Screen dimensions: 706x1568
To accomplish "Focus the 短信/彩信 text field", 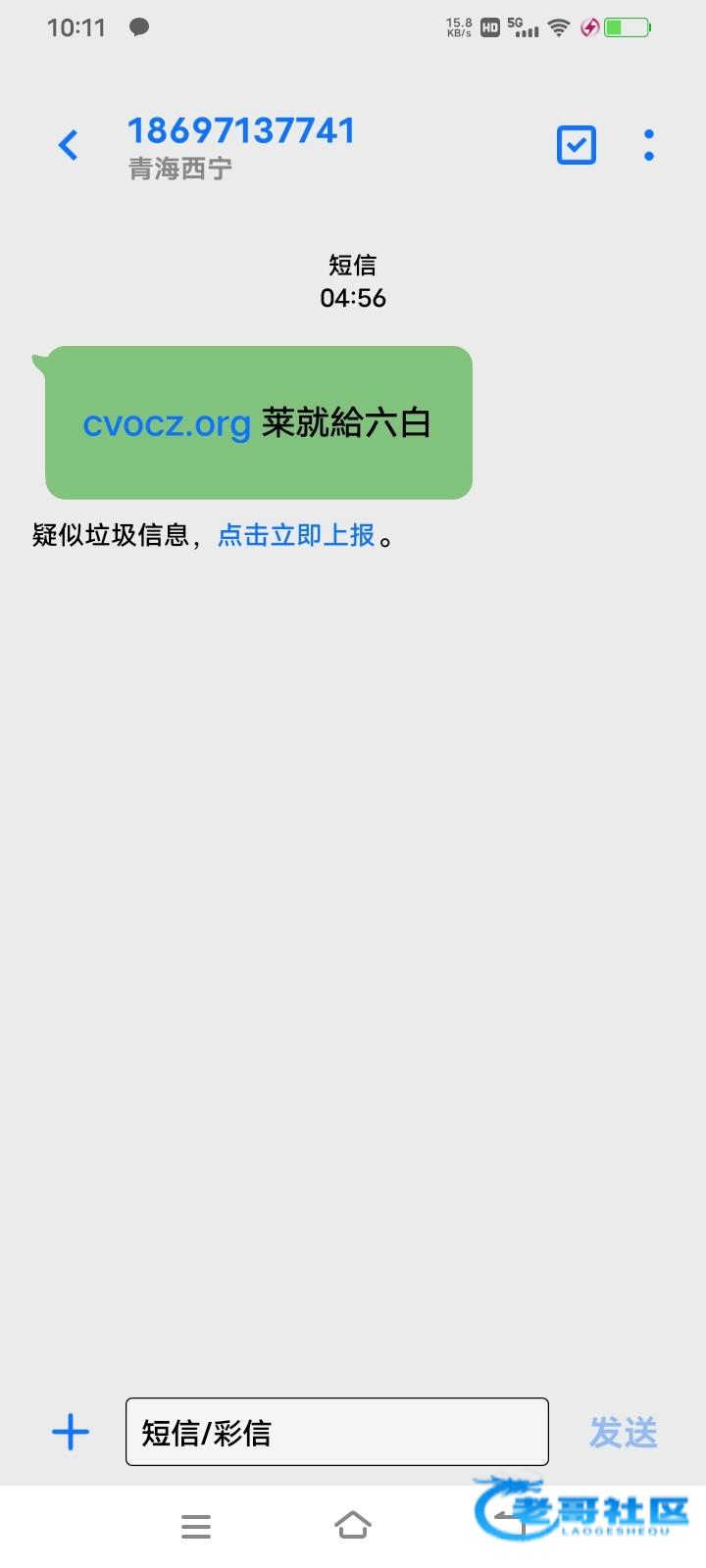I will (336, 1432).
